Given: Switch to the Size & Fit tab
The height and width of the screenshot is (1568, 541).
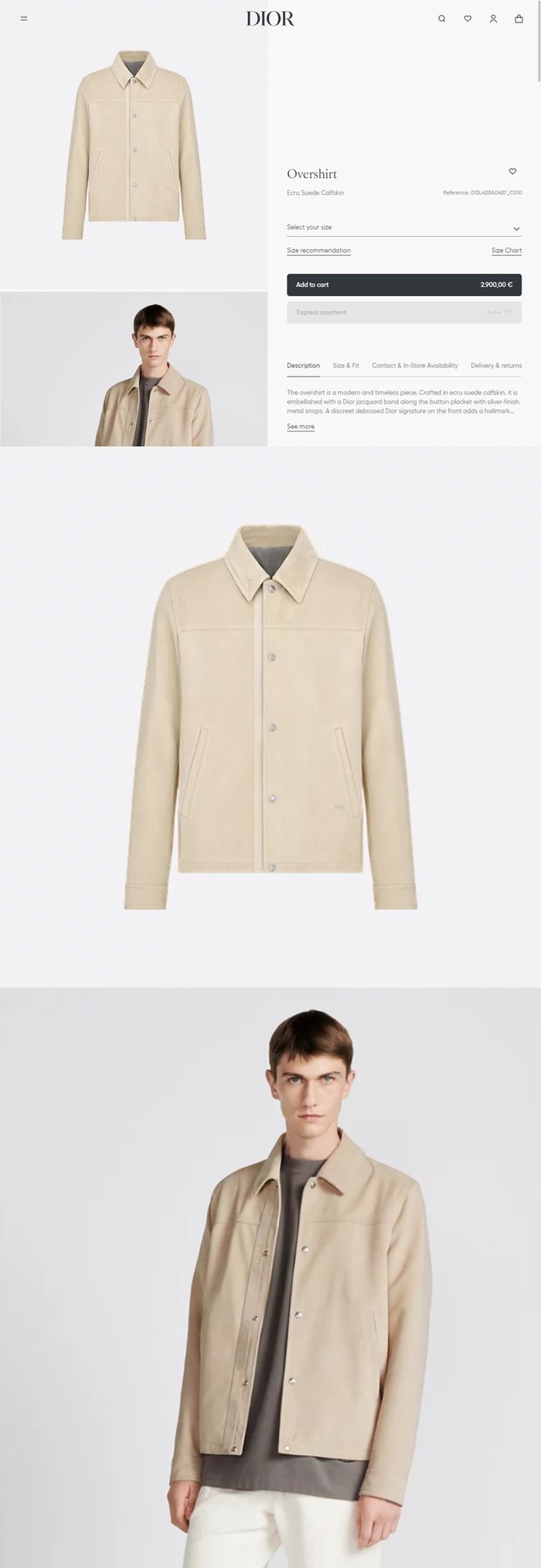Looking at the screenshot, I should [x=345, y=366].
